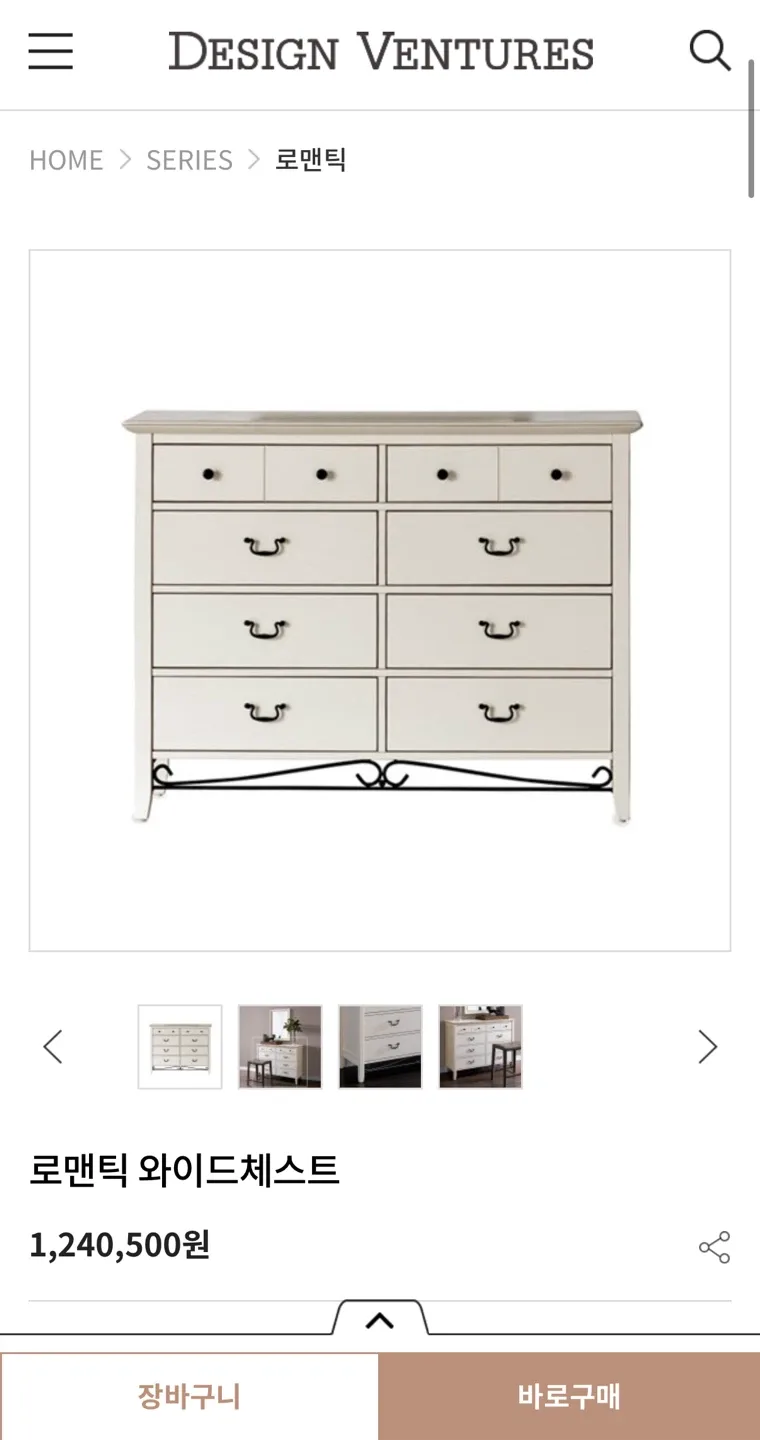Open the 로맨틱 breadcrumb link
Screen dimensions: 760x1440
click(x=310, y=160)
